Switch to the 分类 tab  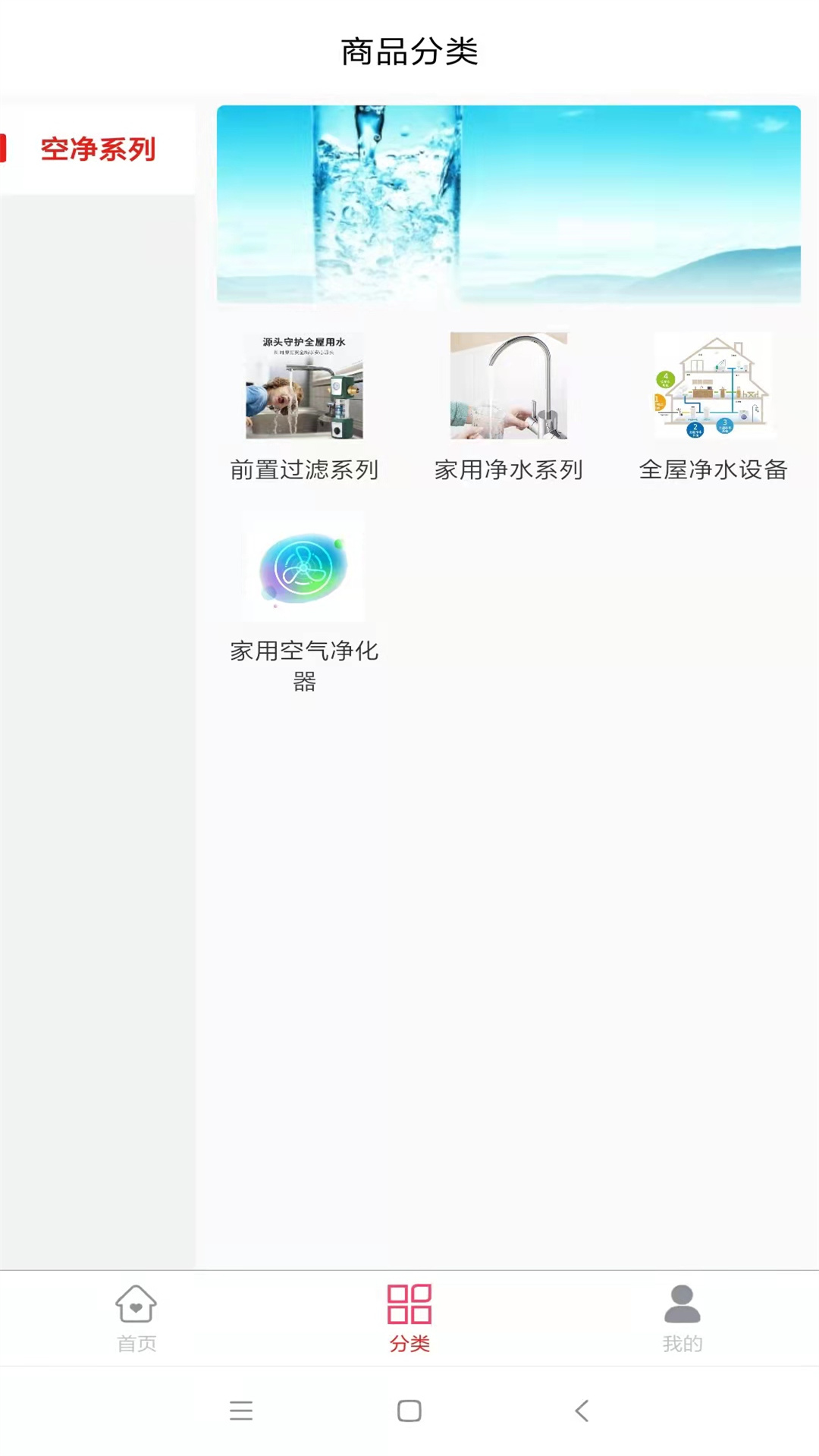point(409,1319)
